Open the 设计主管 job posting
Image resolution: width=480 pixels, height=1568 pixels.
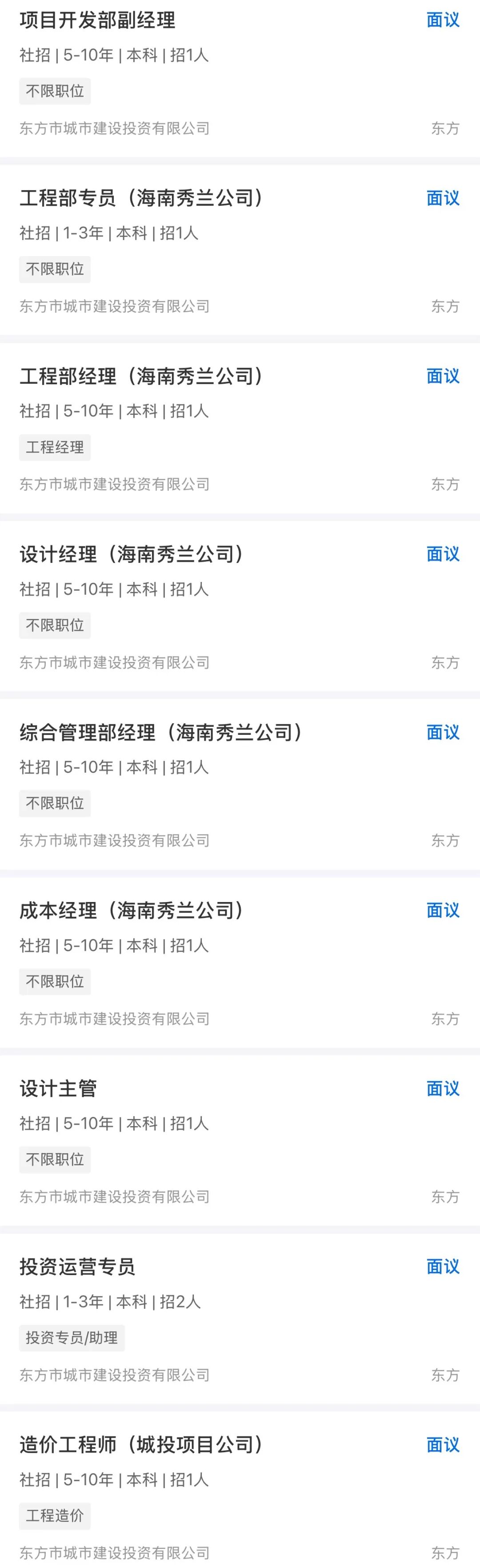58,1088
